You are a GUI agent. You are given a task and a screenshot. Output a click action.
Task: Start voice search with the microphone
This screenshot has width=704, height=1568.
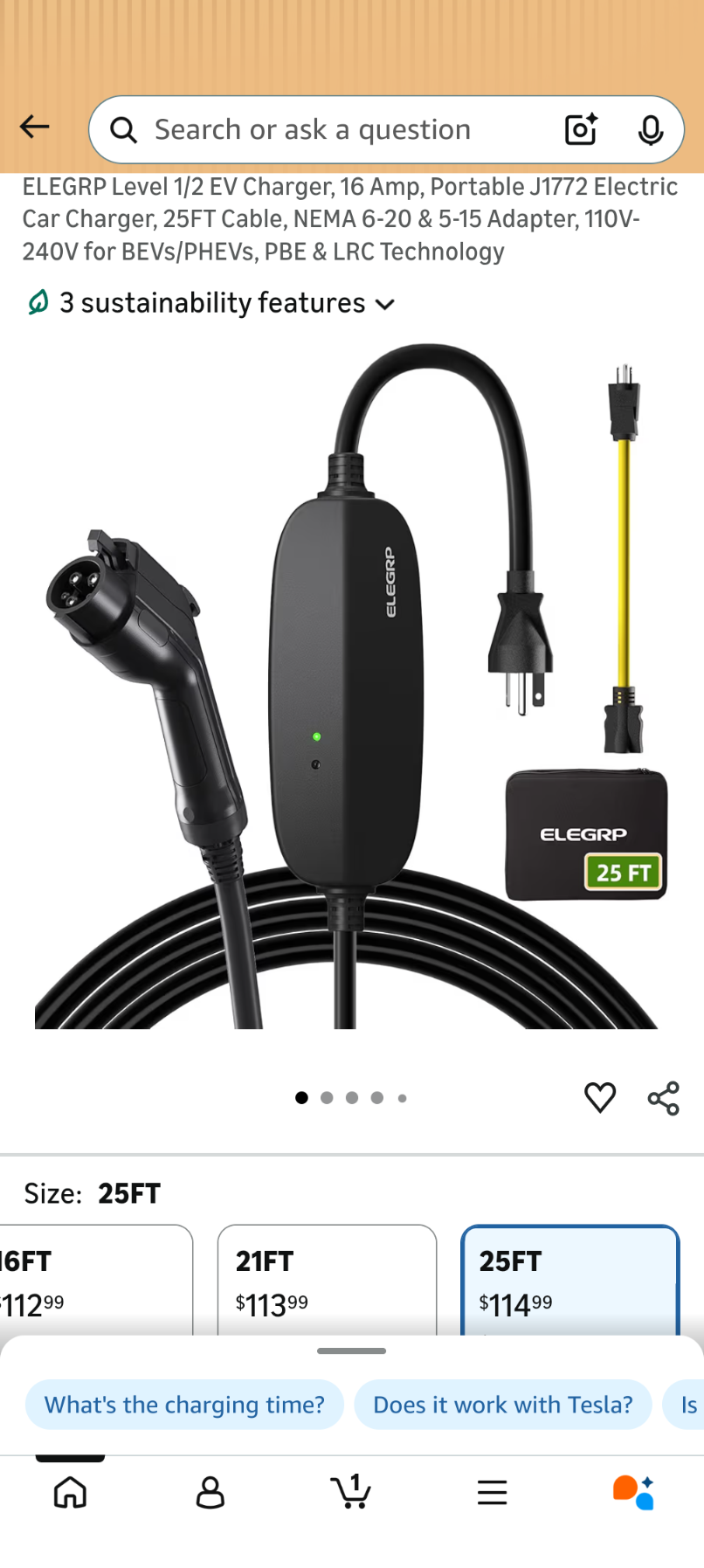pos(650,130)
